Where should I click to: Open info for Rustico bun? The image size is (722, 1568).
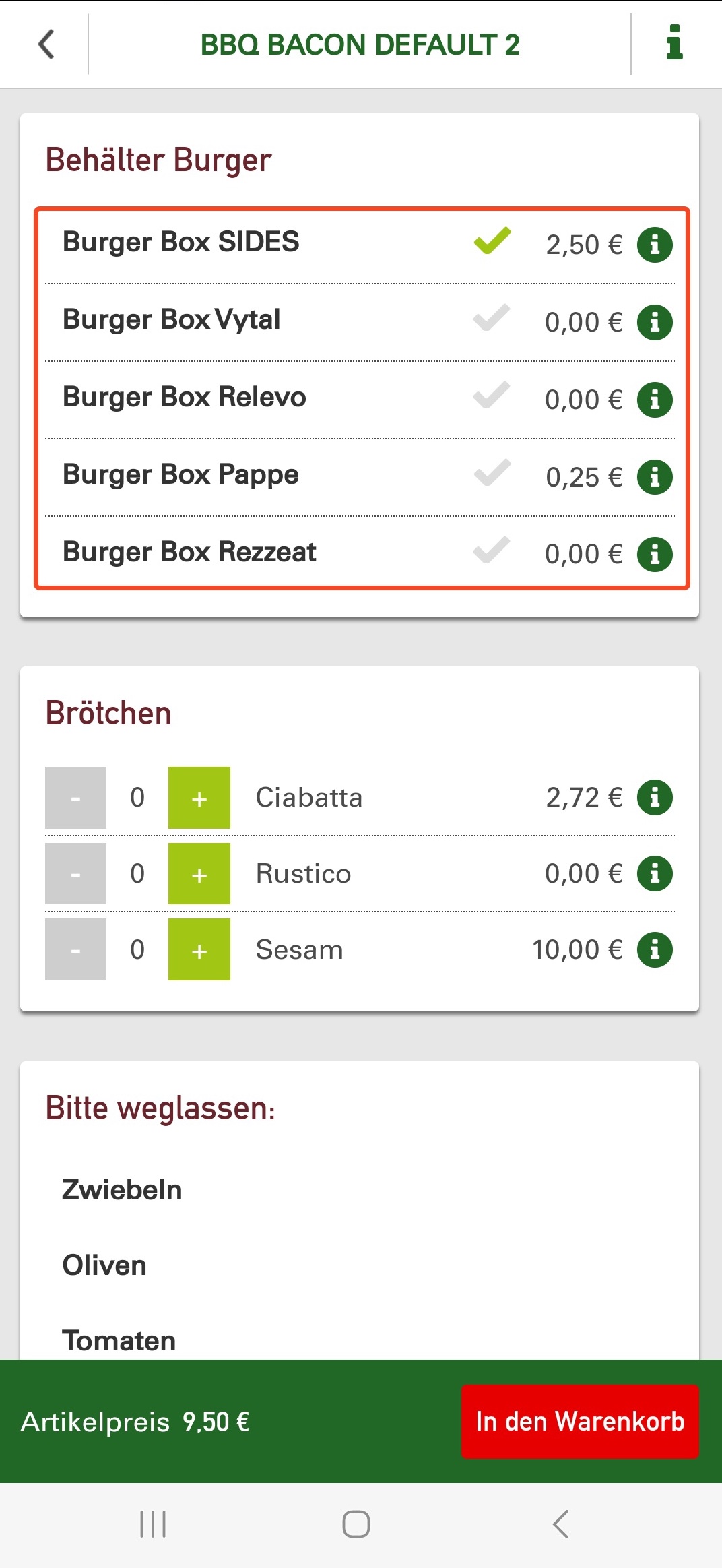point(655,874)
